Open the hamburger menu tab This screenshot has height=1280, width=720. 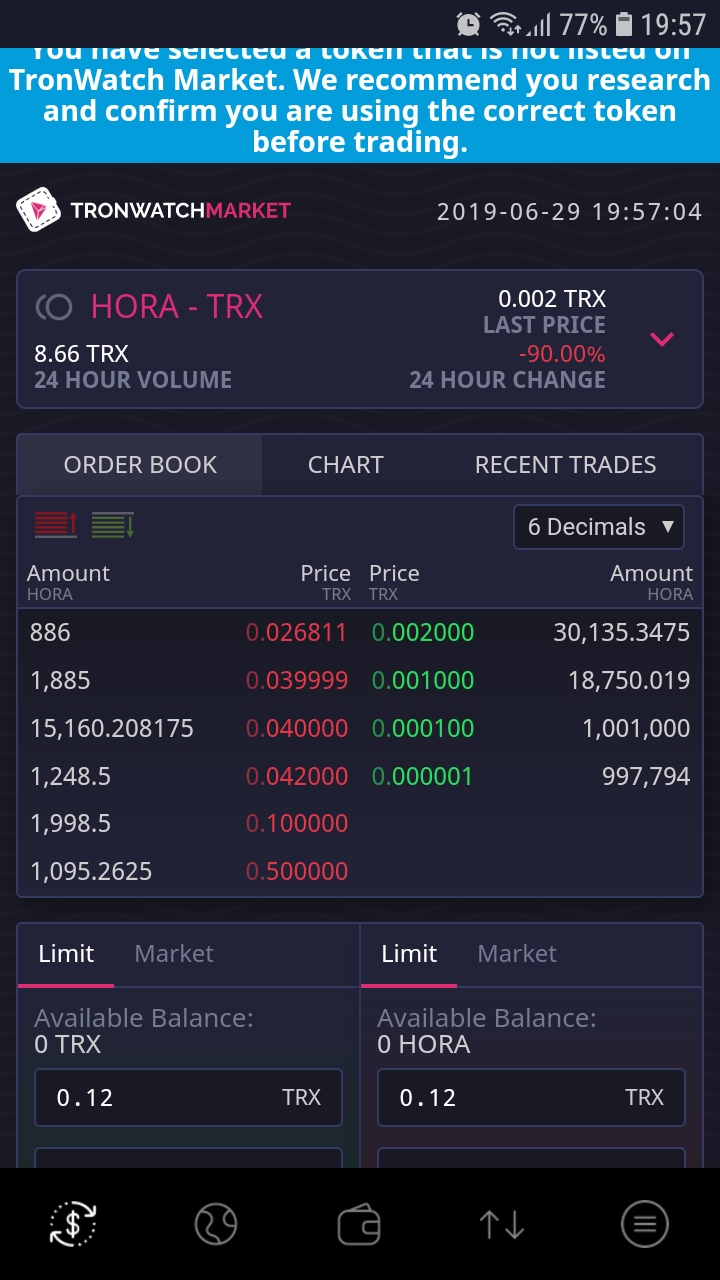(x=645, y=1224)
